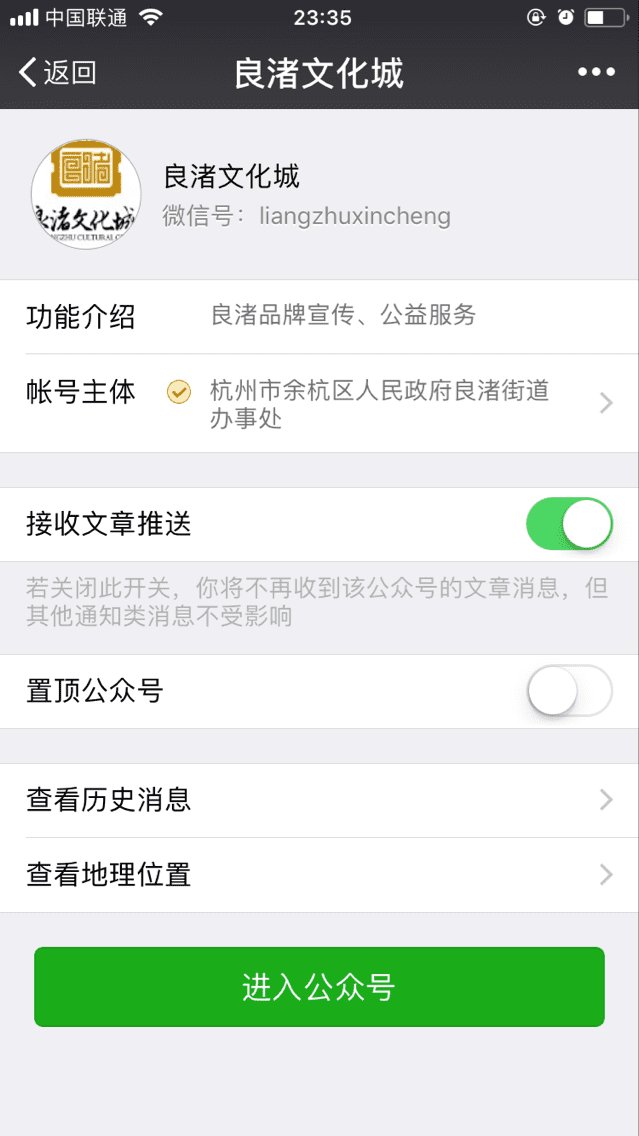The width and height of the screenshot is (639, 1136).
Task: Go back with the 返回 button
Action: click(x=57, y=72)
